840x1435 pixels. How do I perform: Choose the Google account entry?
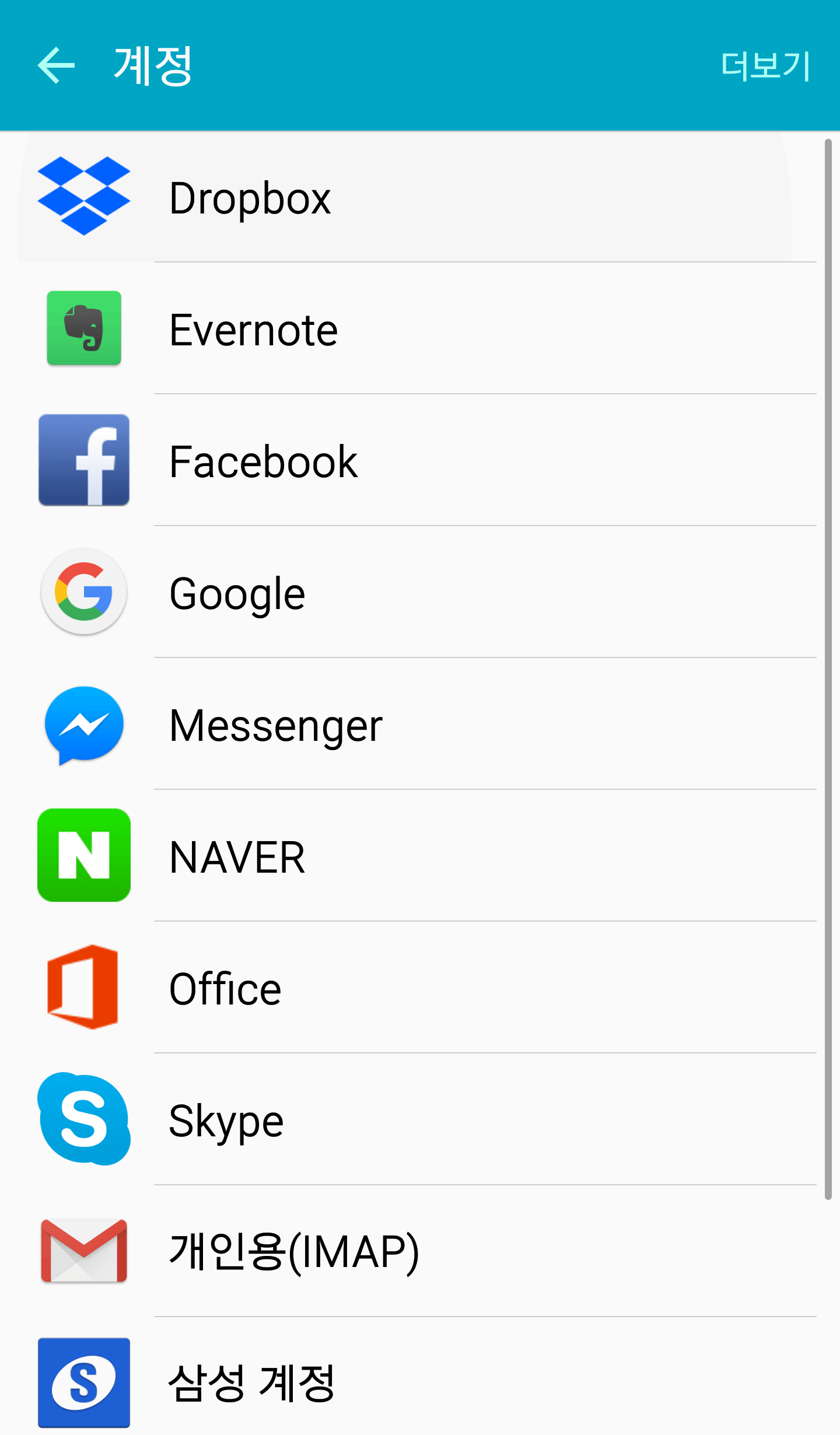tap(408, 593)
